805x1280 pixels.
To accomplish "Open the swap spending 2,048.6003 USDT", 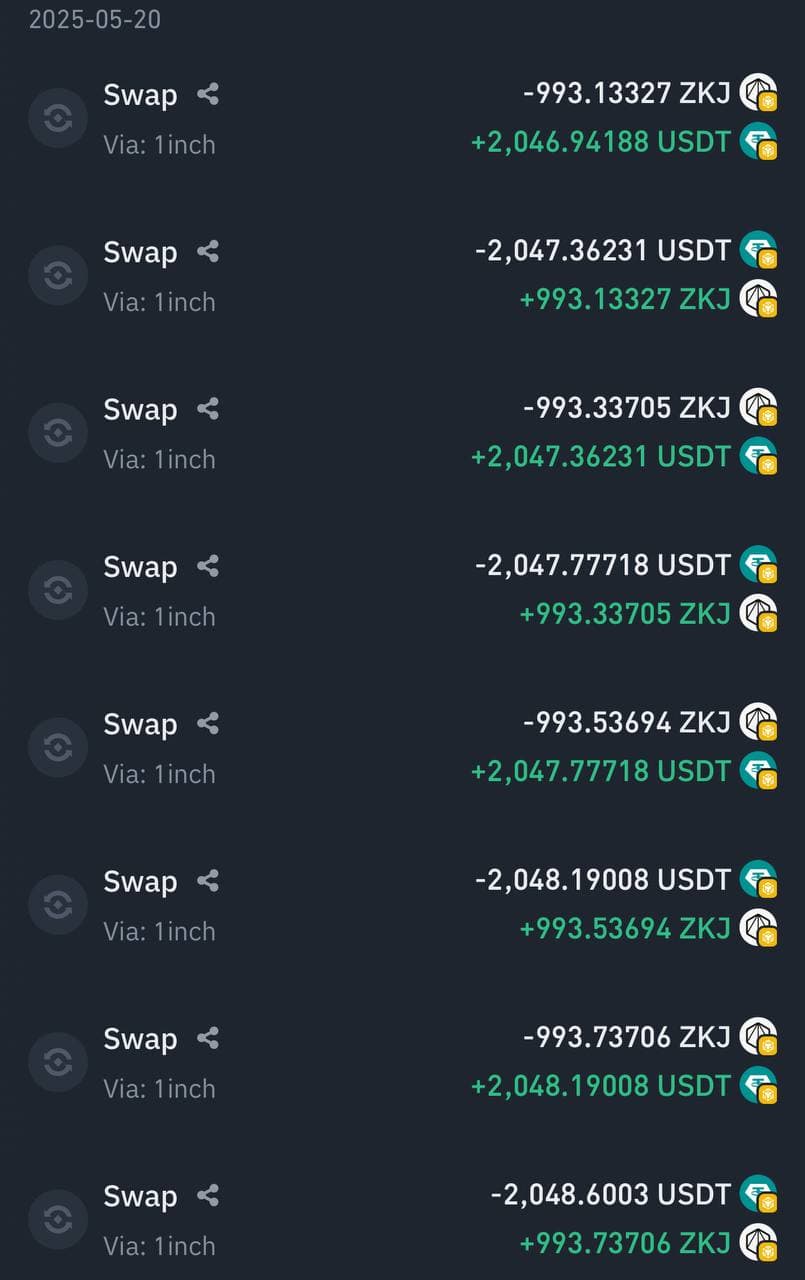I will [x=400, y=1220].
